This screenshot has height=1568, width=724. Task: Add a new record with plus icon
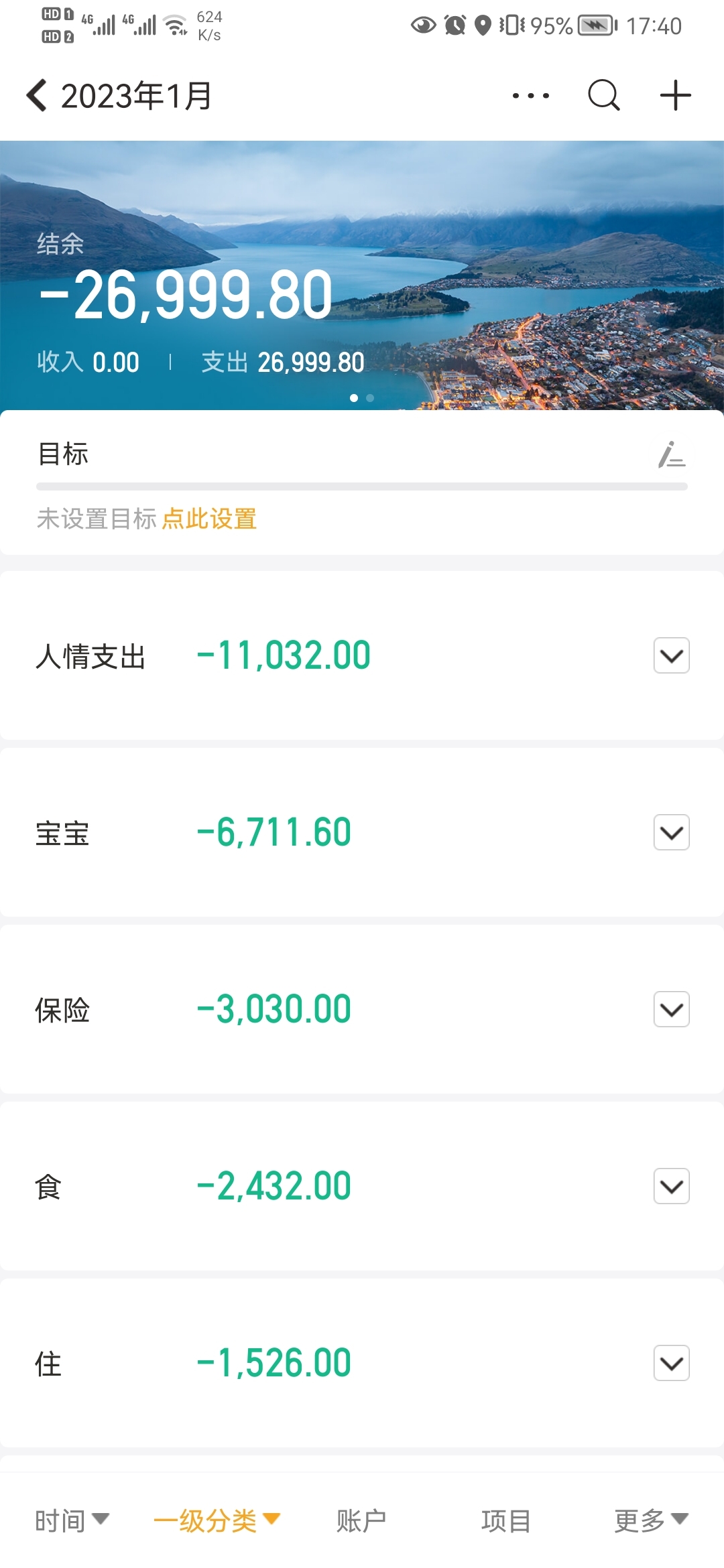[675, 95]
